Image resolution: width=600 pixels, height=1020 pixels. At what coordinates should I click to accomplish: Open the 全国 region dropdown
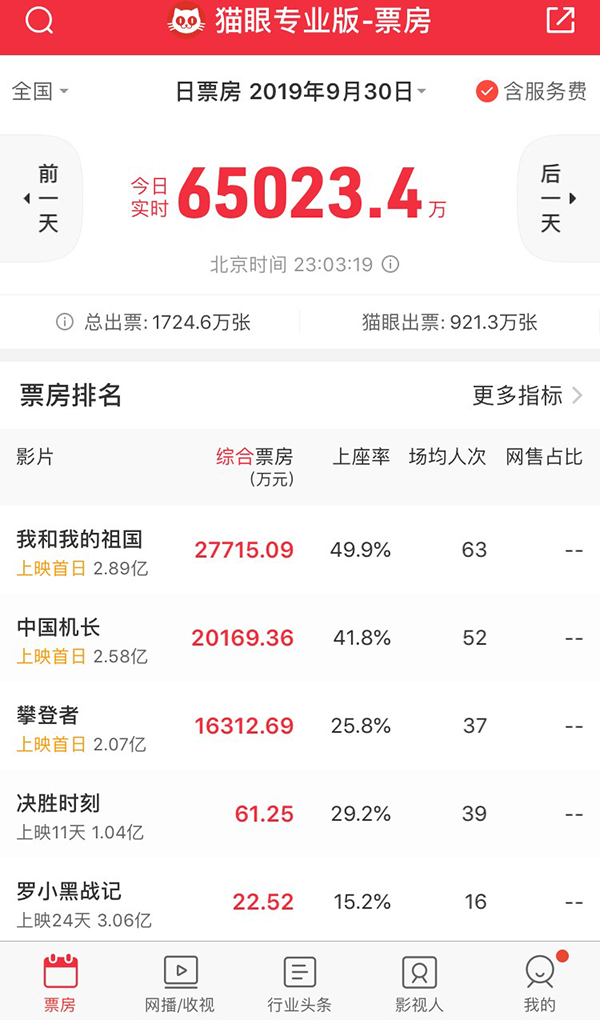pos(40,91)
